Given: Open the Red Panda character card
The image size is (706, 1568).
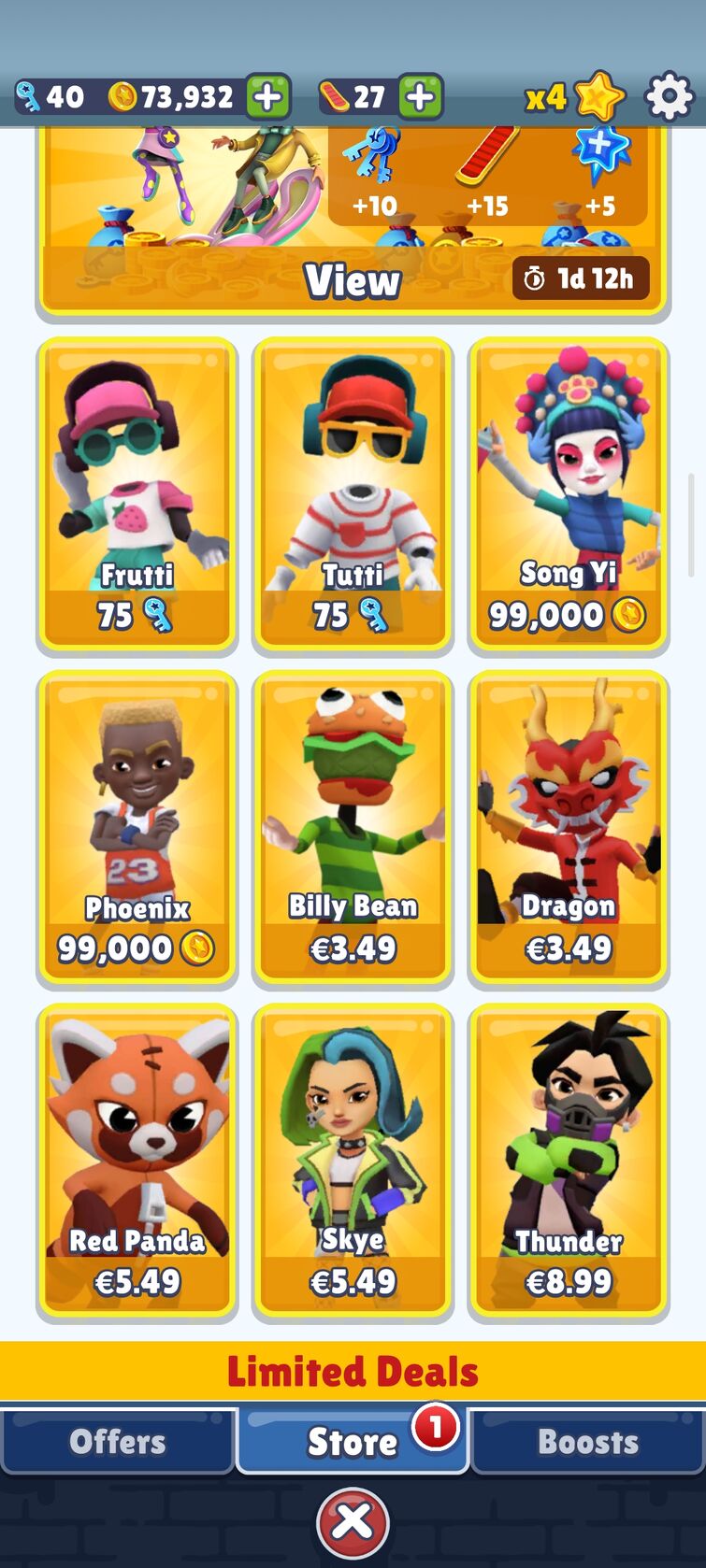Looking at the screenshot, I should point(137,1159).
